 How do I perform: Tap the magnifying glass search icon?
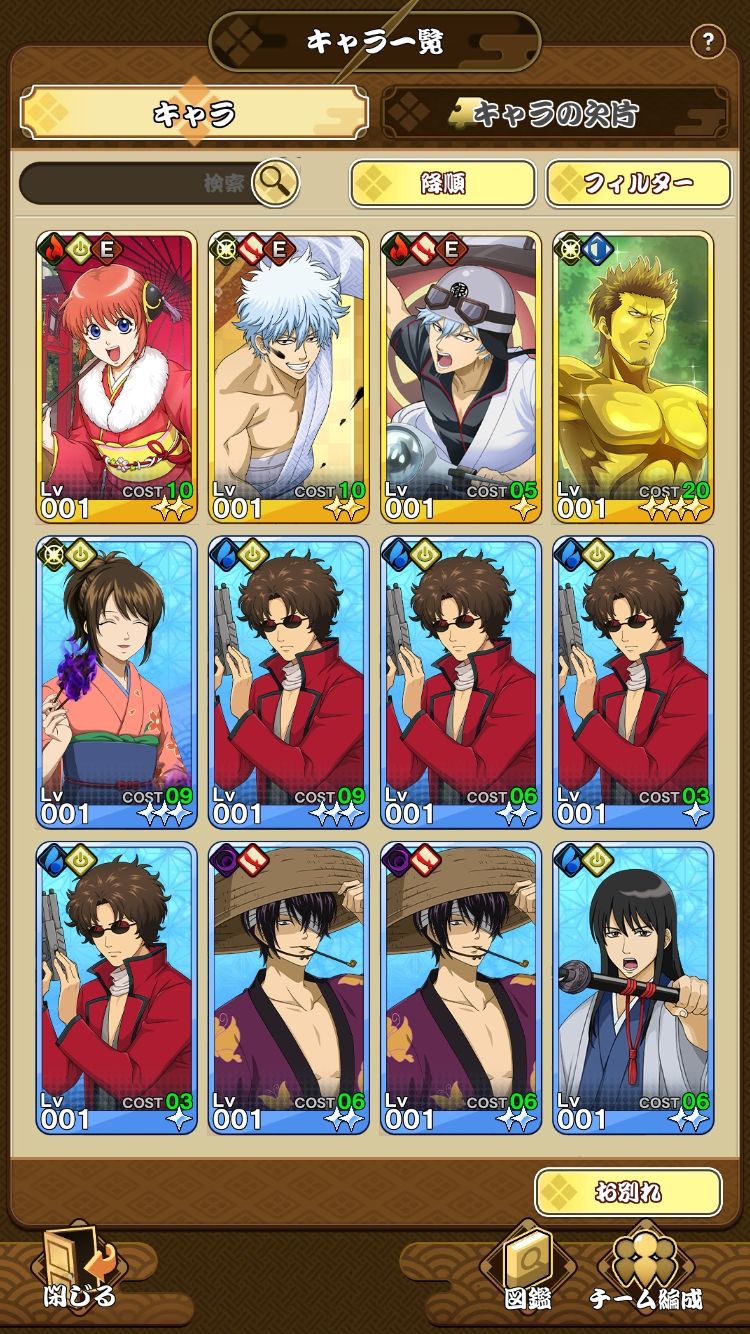tap(275, 183)
